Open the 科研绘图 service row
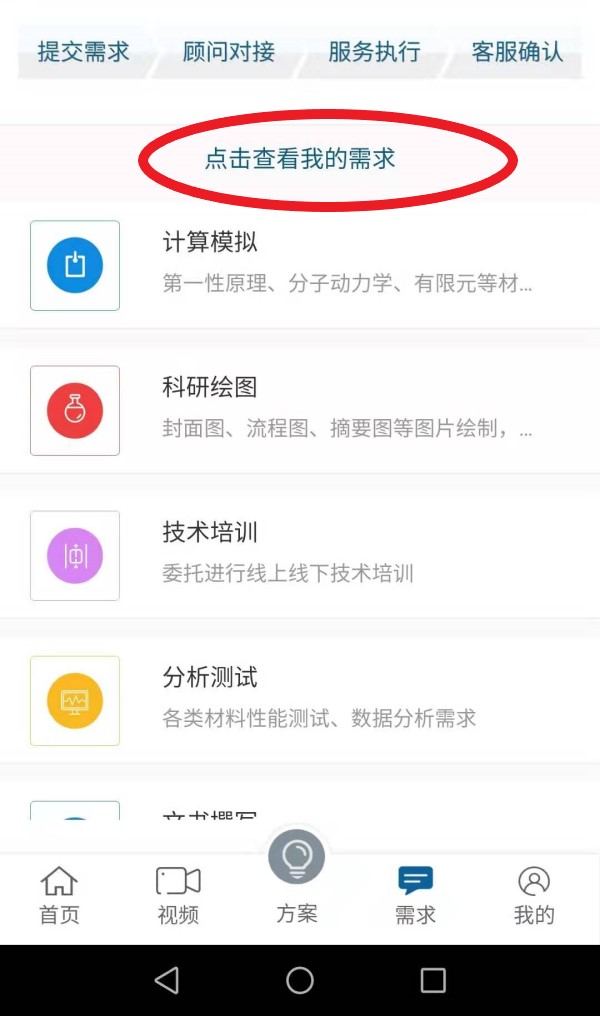 coord(300,410)
